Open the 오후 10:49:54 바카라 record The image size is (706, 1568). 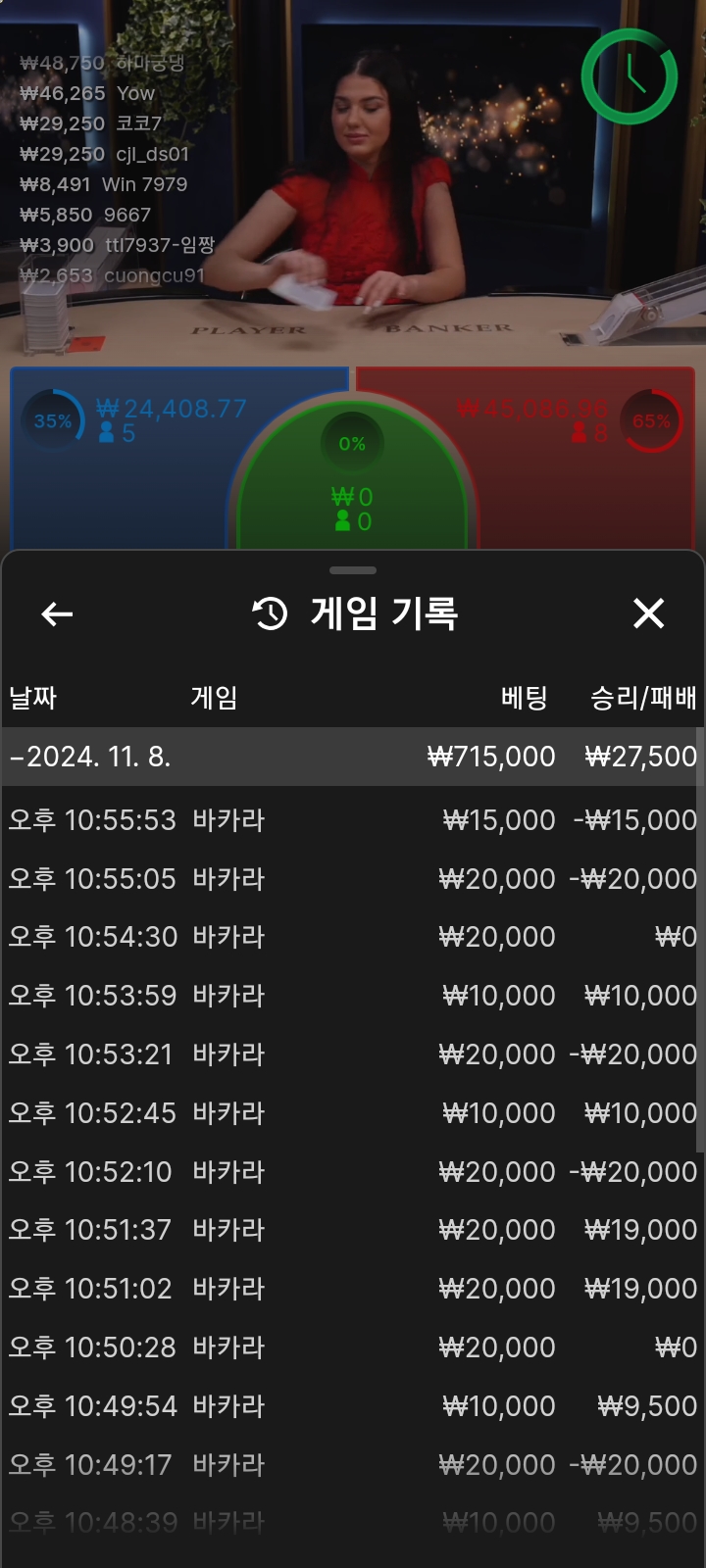coord(351,1406)
